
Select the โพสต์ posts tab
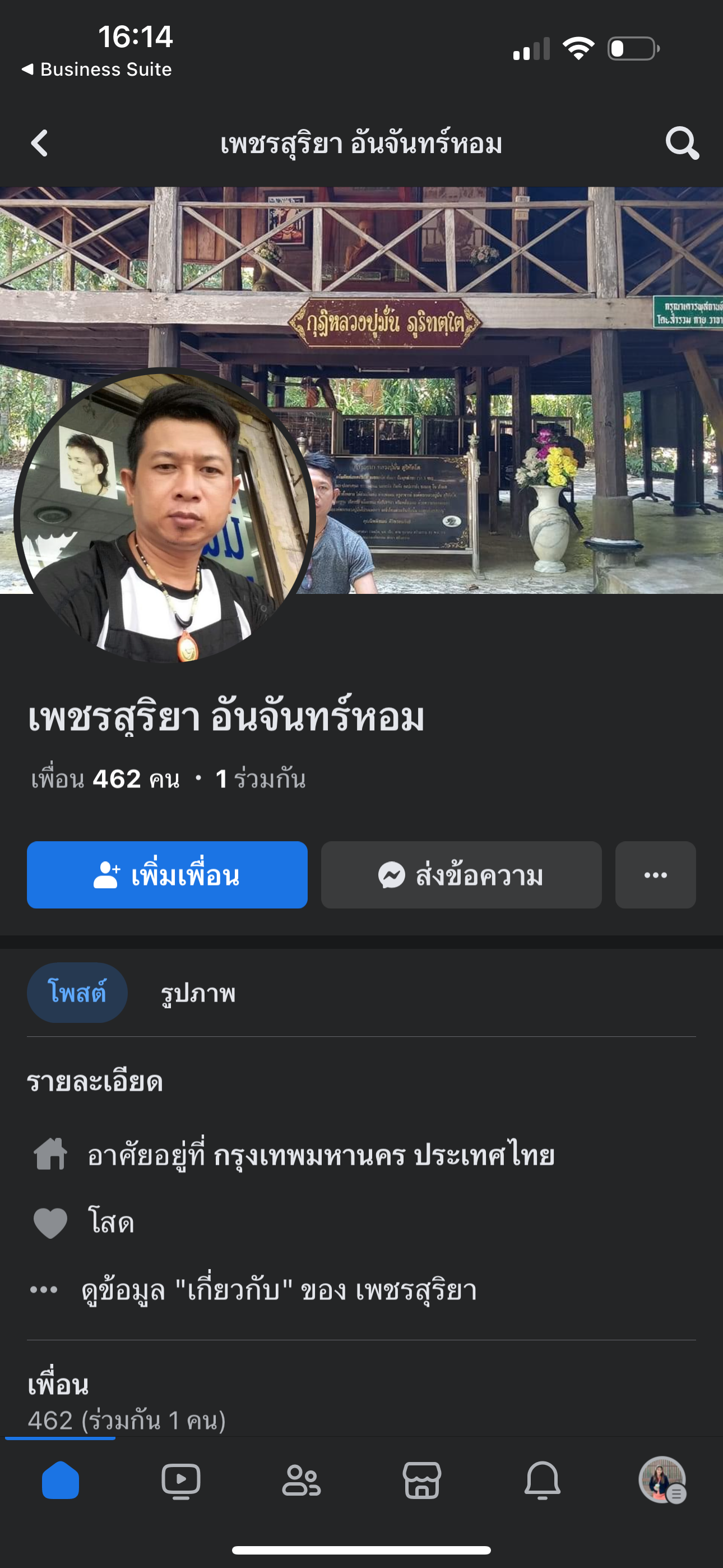coord(77,993)
